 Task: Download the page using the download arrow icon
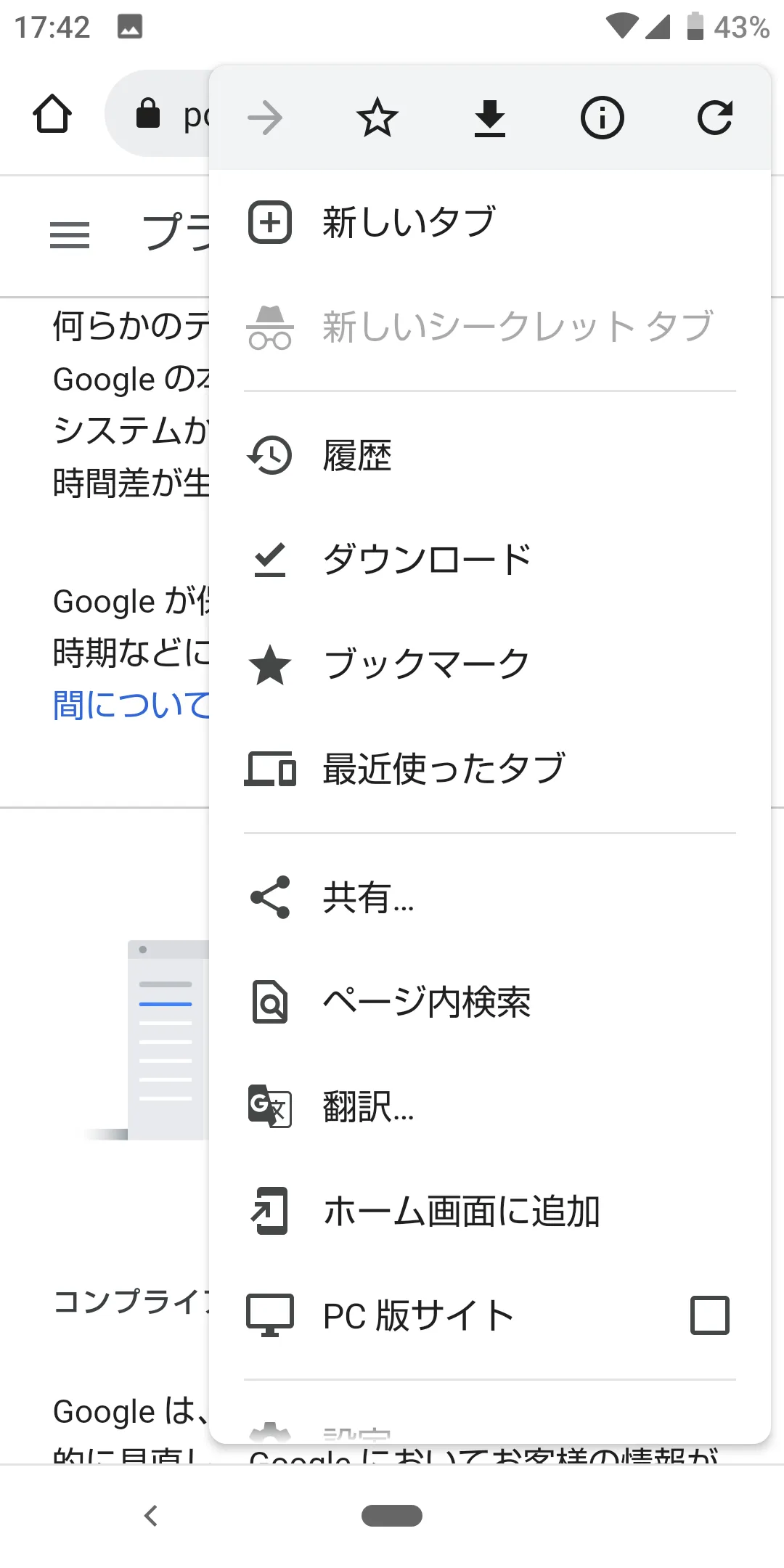(490, 118)
